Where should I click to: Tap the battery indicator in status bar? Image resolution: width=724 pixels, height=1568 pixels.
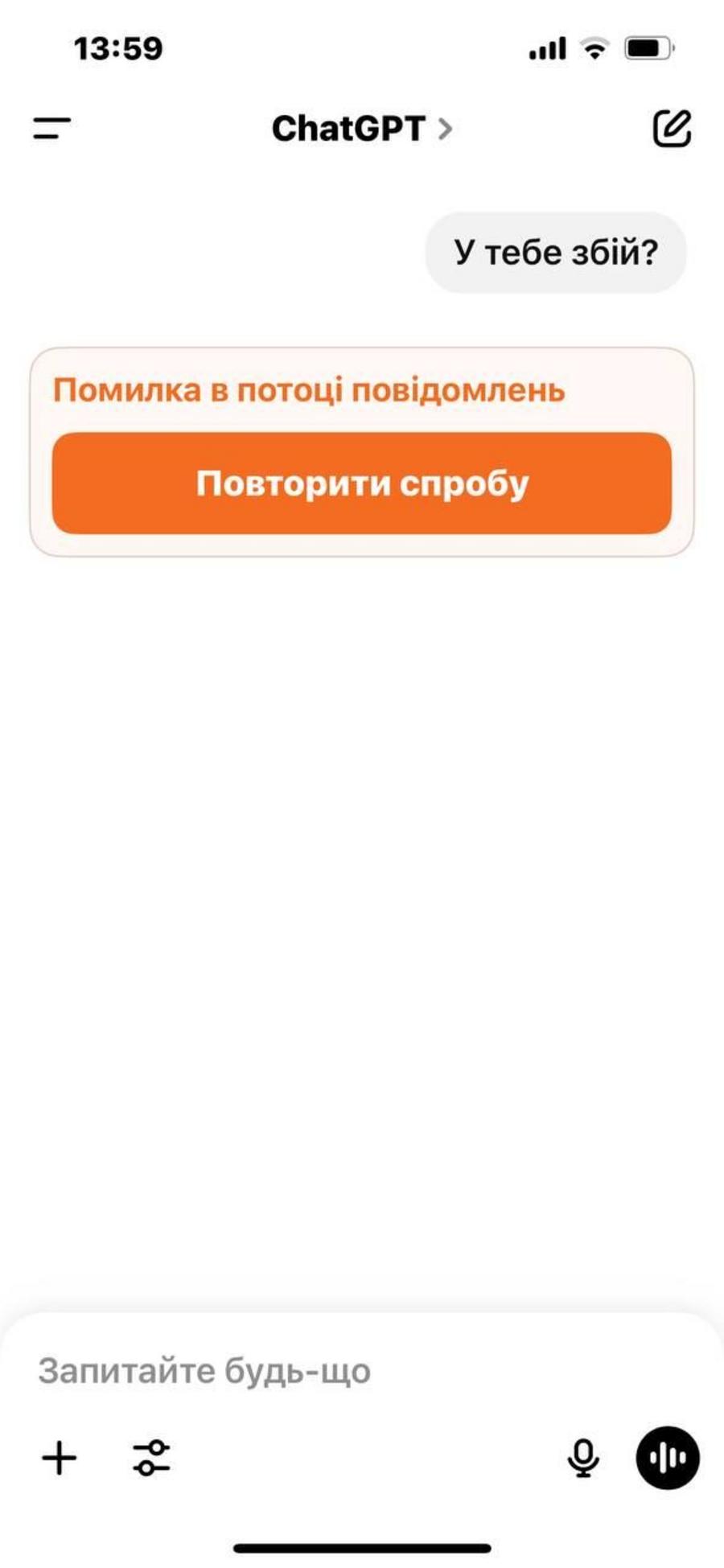[648, 48]
